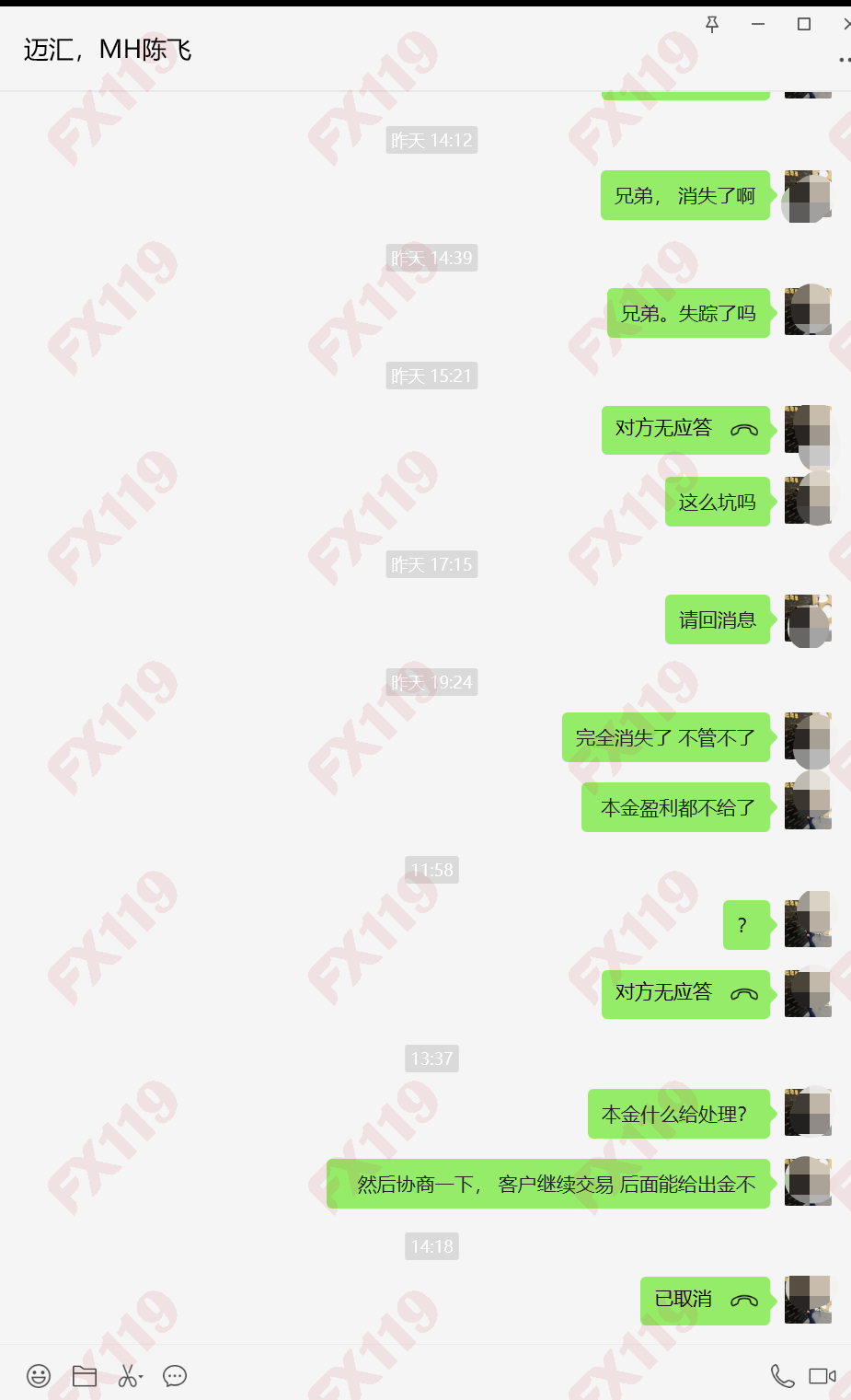Open the chat info overflow menu
The width and height of the screenshot is (851, 1400).
[x=844, y=60]
